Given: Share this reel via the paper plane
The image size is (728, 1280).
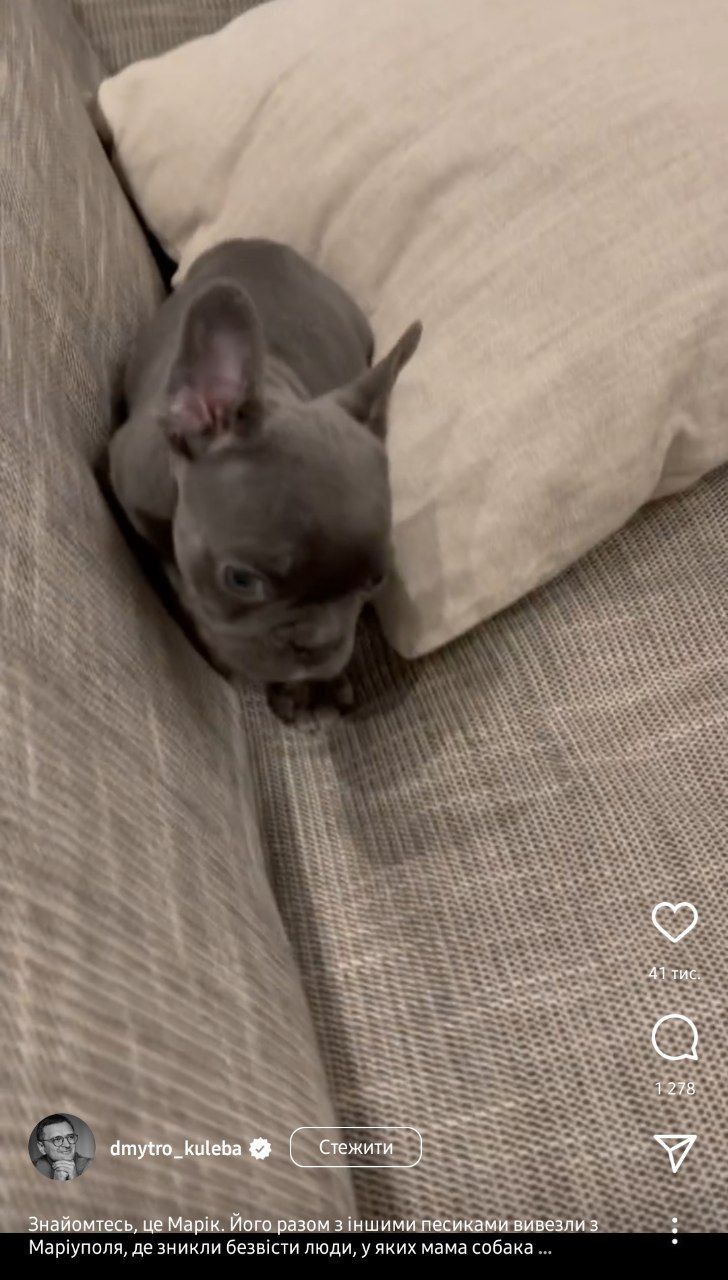Looking at the screenshot, I should 674,1152.
